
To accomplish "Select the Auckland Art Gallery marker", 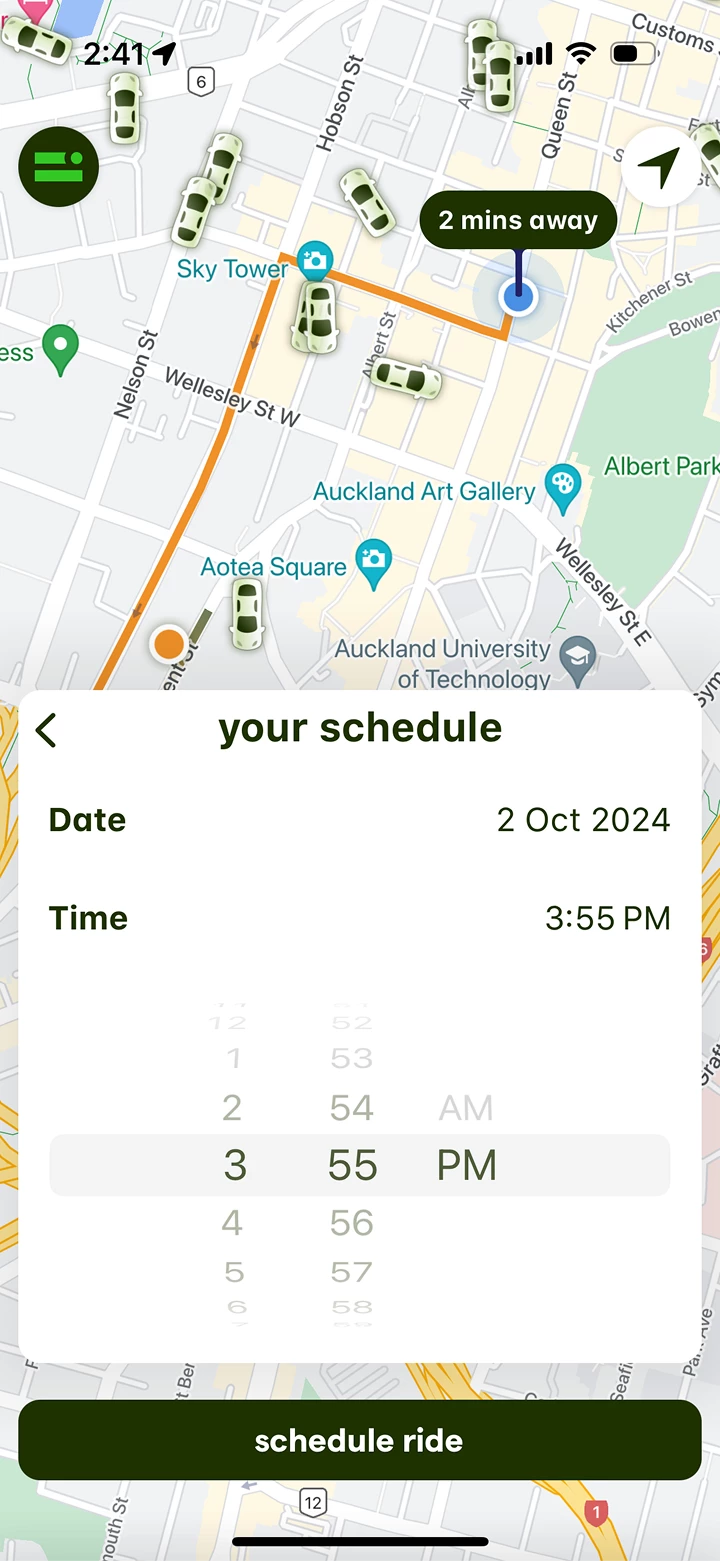I will coord(563,485).
